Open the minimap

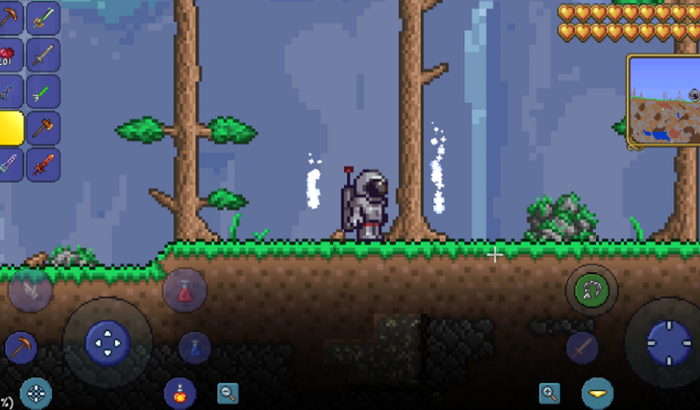(663, 102)
